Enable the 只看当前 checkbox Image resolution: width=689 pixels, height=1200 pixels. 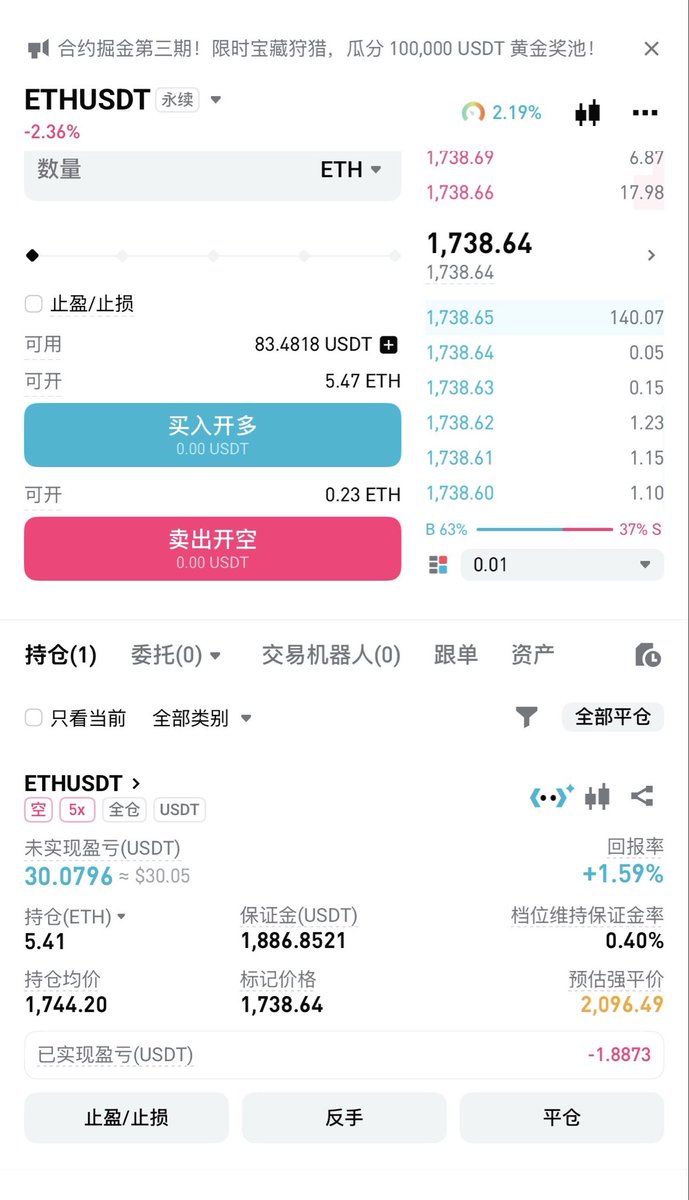[x=33, y=718]
